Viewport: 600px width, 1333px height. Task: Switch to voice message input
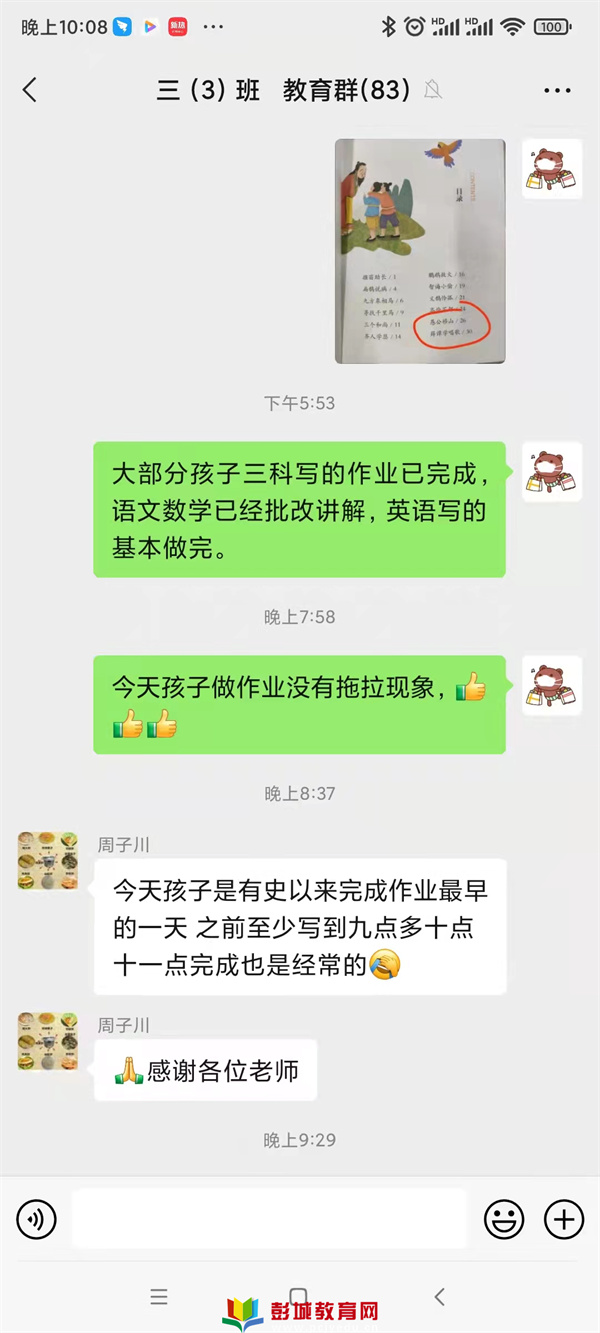[x=37, y=1219]
